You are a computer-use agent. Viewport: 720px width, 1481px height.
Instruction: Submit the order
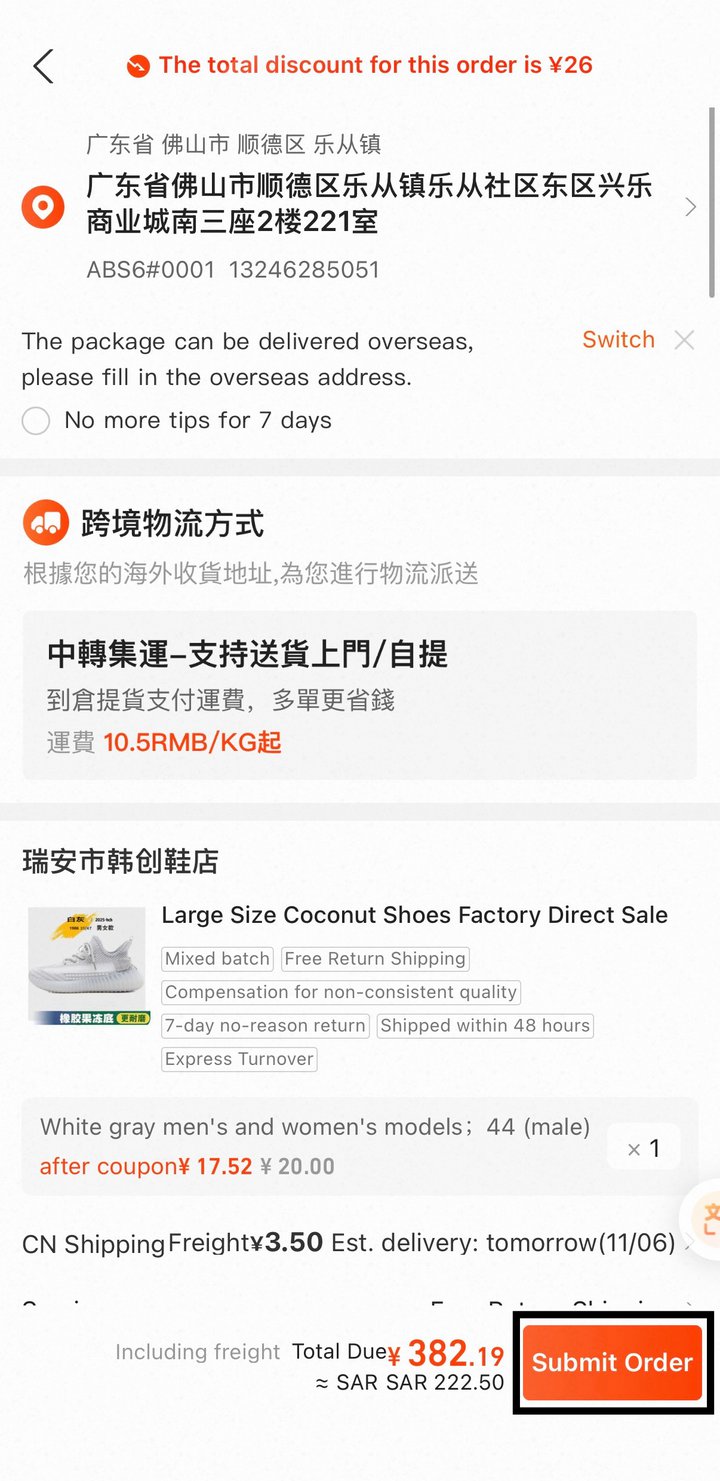click(612, 1362)
